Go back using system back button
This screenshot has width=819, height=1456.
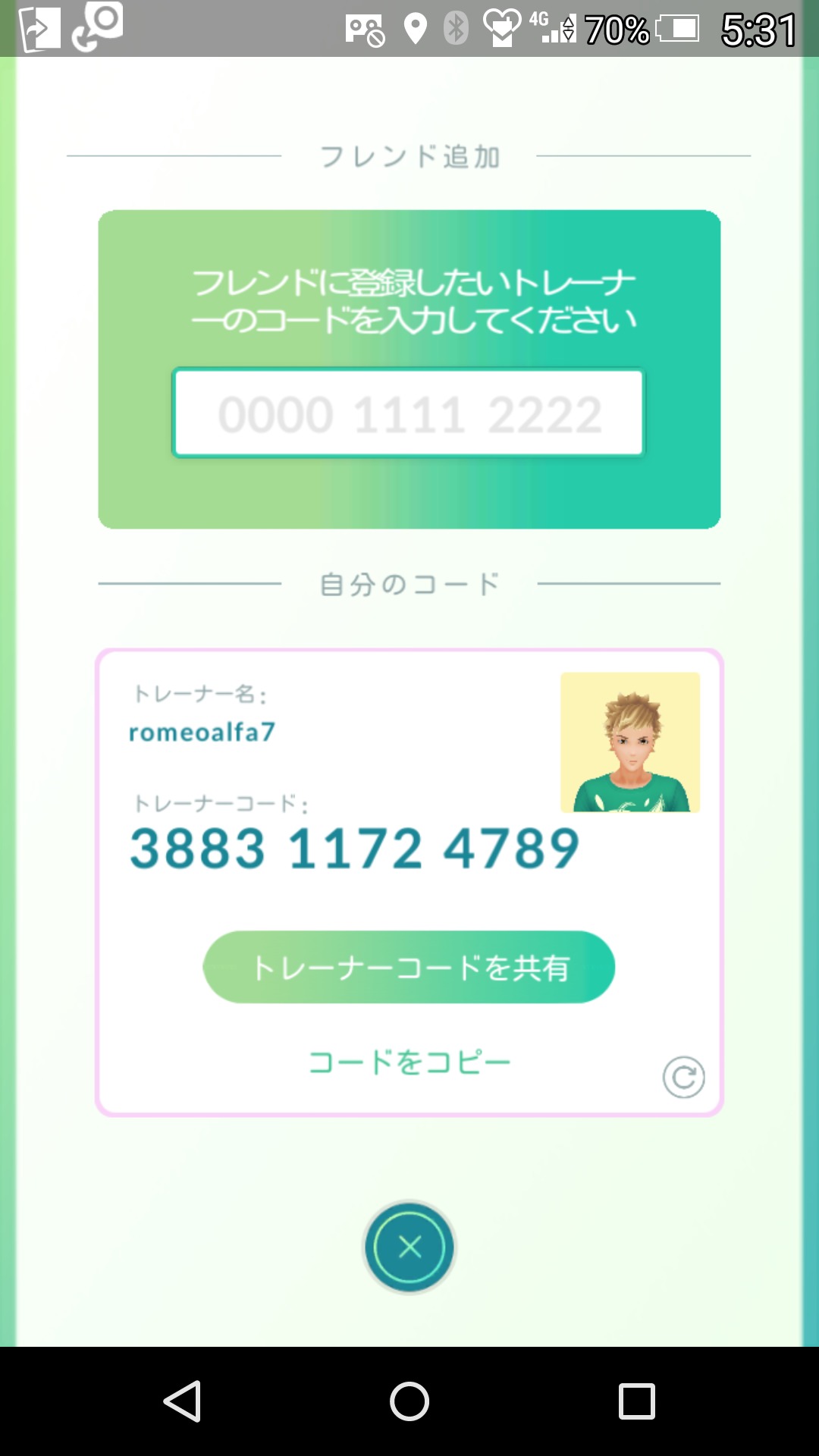pos(182,1401)
